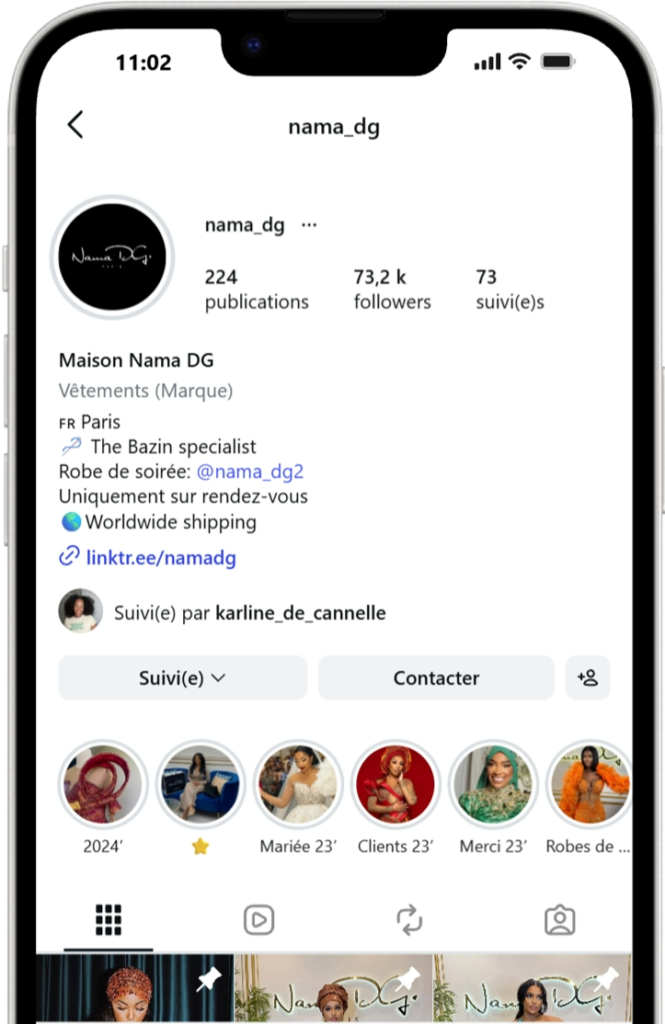
Task: View the 73 suivi(e)s accounts
Action: 509,289
